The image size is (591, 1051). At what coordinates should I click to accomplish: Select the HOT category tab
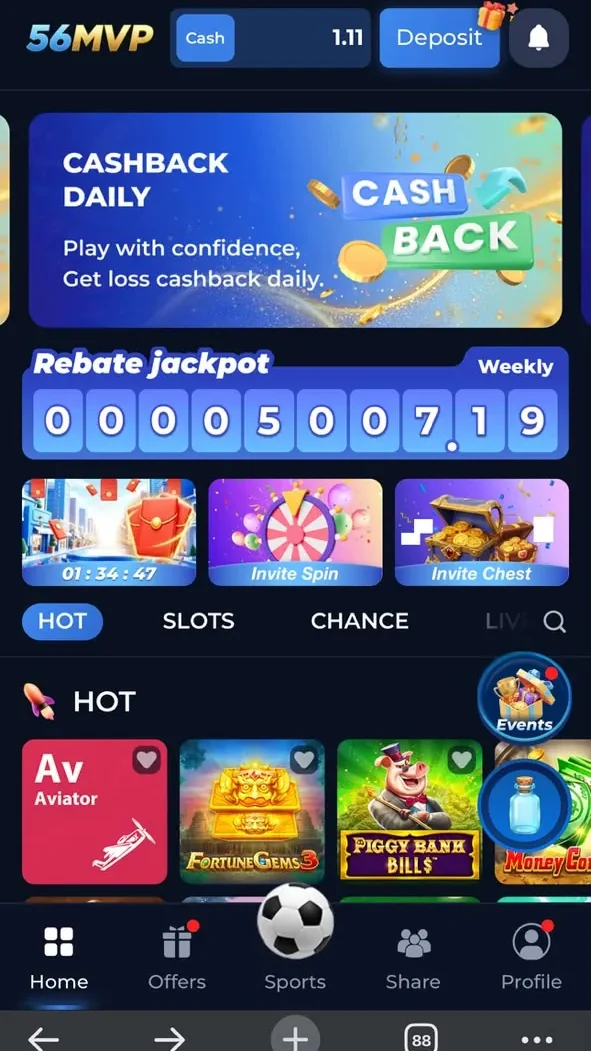point(62,621)
